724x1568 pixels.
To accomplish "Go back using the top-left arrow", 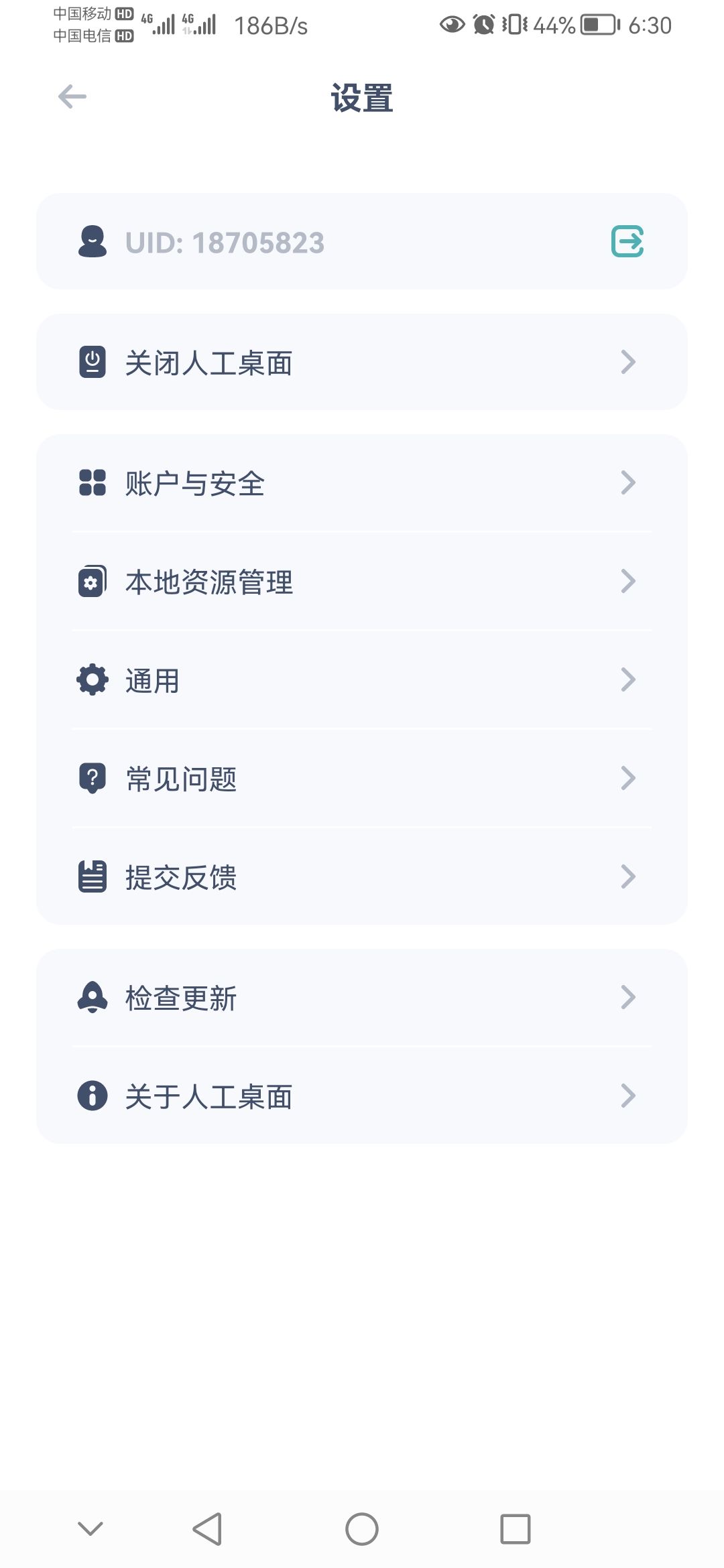I will pyautogui.click(x=72, y=97).
